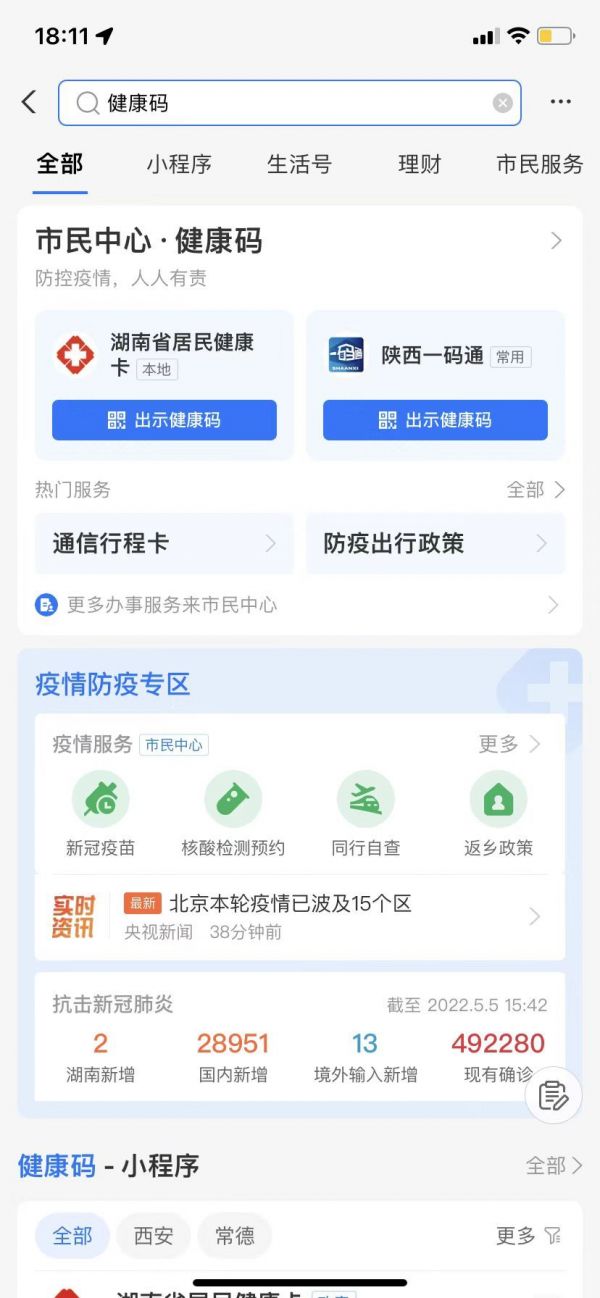Open 更多办事服务来市民中心 link
Image resolution: width=600 pixels, height=1298 pixels.
tap(299, 605)
